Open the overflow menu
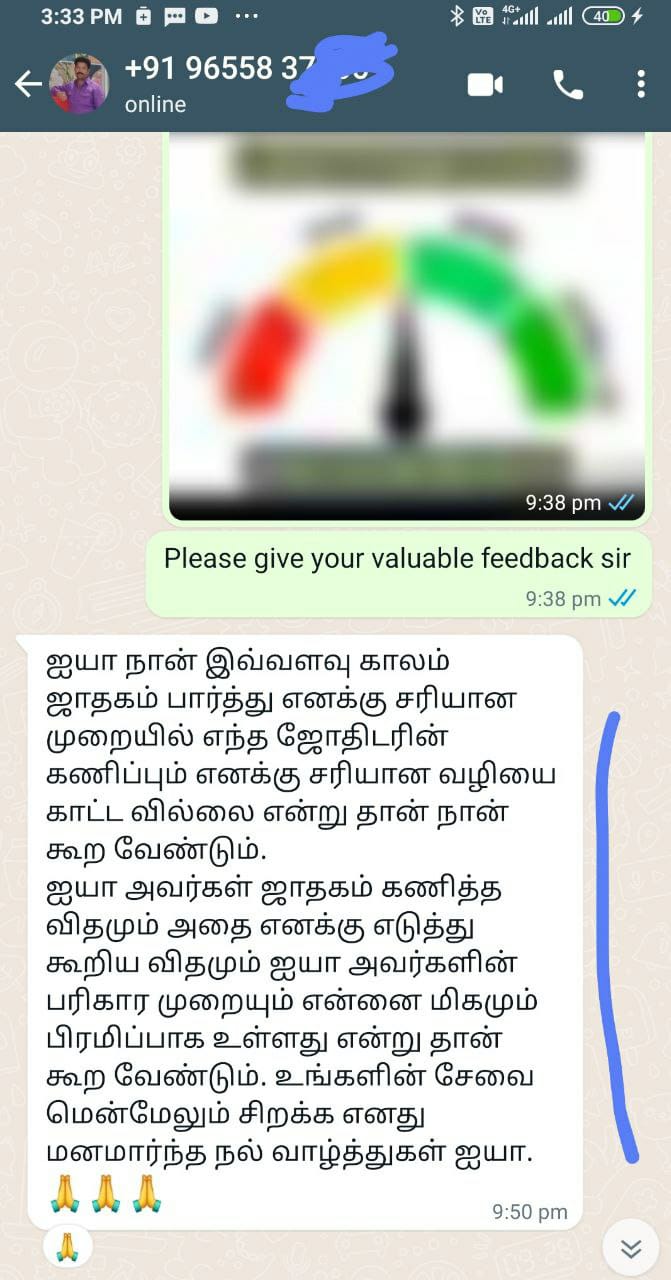The width and height of the screenshot is (671, 1280). click(x=641, y=84)
